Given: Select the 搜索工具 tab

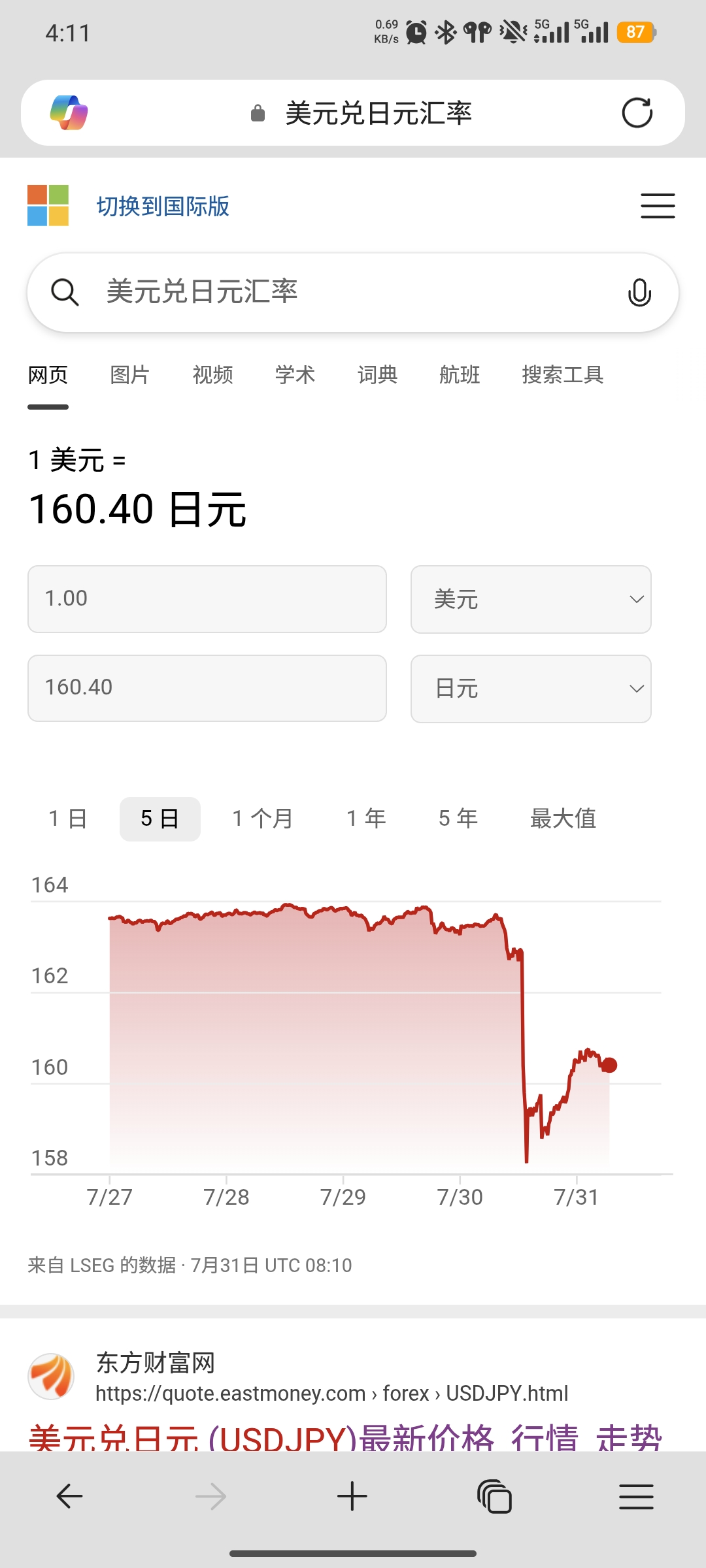Looking at the screenshot, I should tap(562, 374).
